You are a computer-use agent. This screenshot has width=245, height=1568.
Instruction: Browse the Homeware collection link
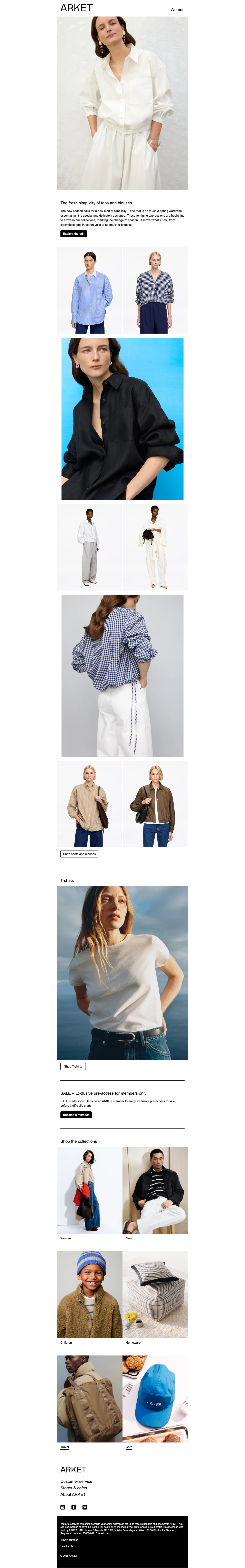click(x=133, y=1342)
